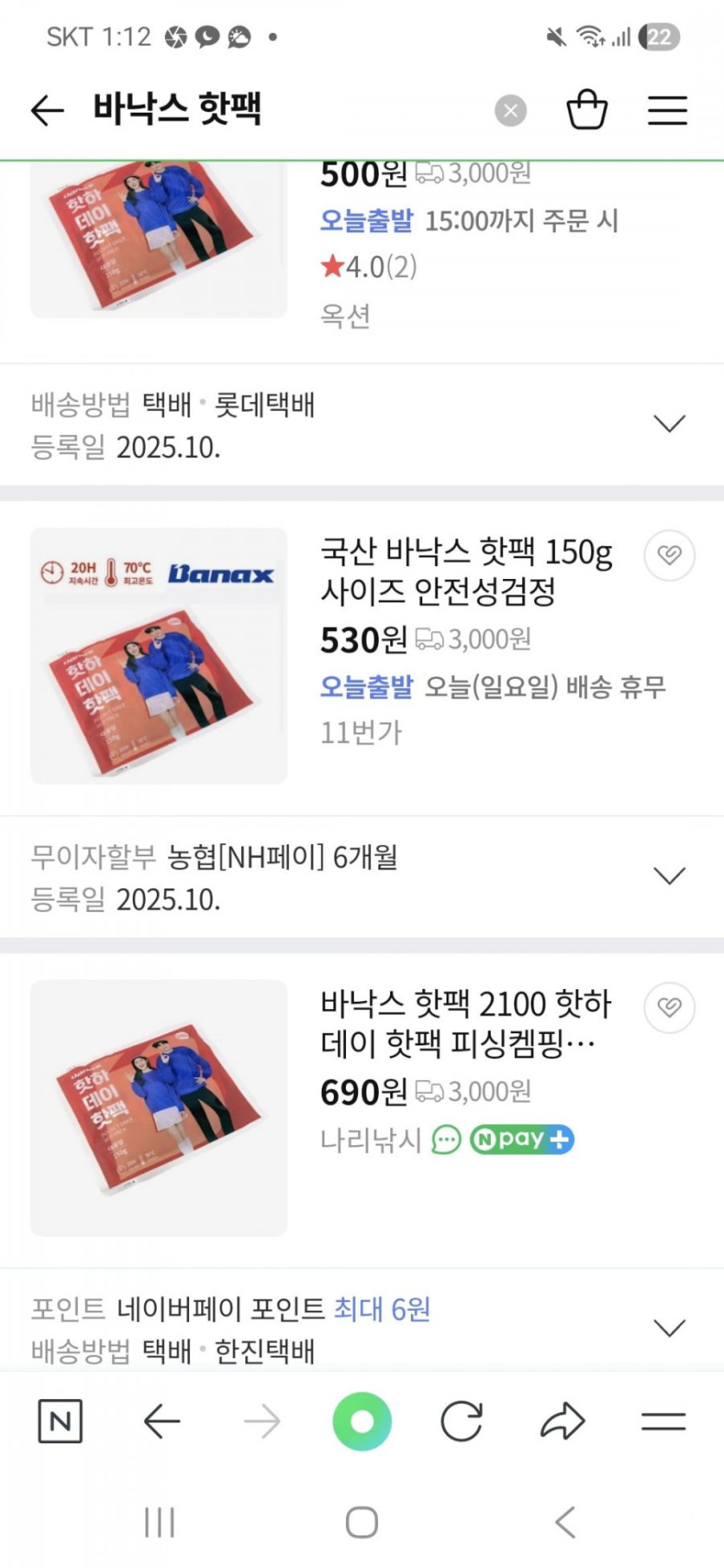The width and height of the screenshot is (724, 1568).
Task: Reload the current page
Action: coord(461,1422)
